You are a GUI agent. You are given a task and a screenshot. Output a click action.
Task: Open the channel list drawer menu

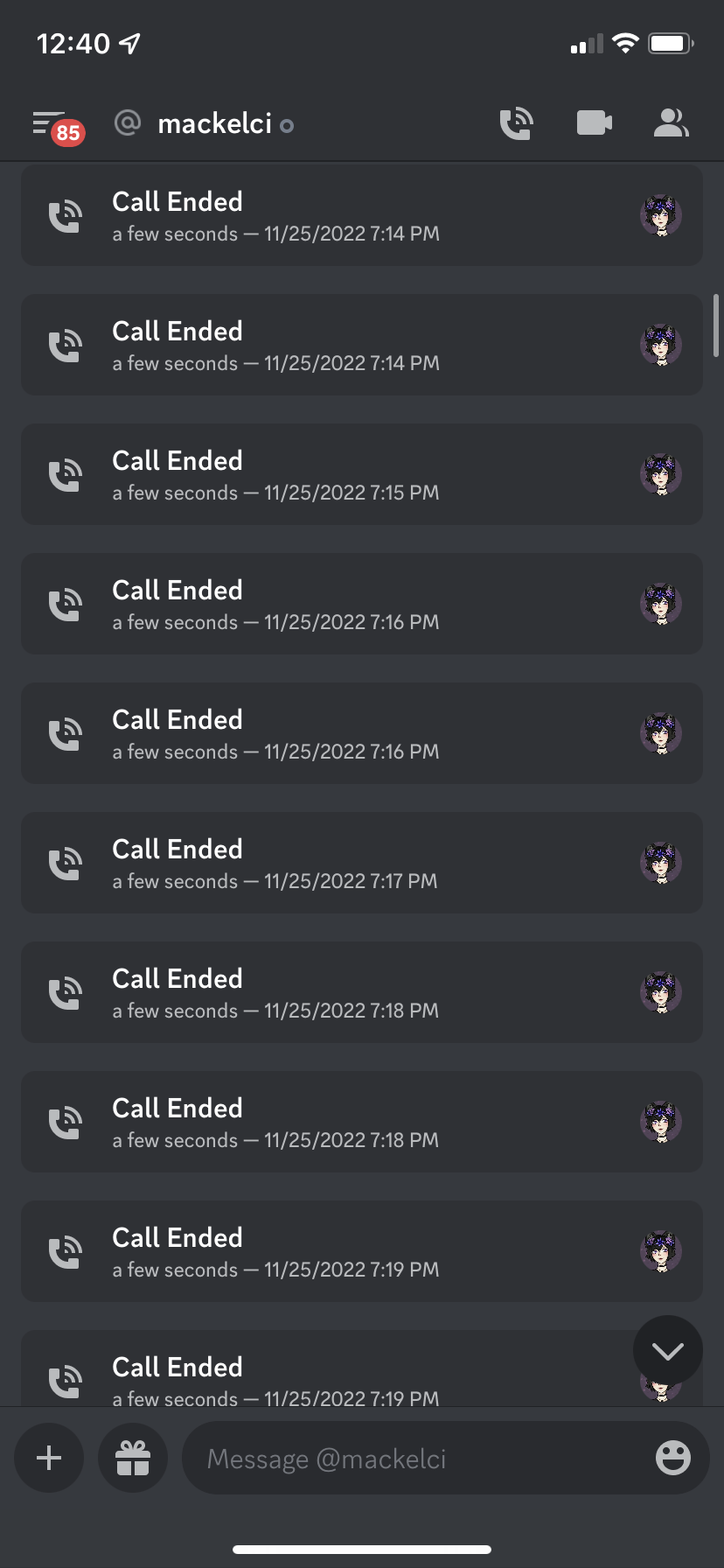pos(50,123)
